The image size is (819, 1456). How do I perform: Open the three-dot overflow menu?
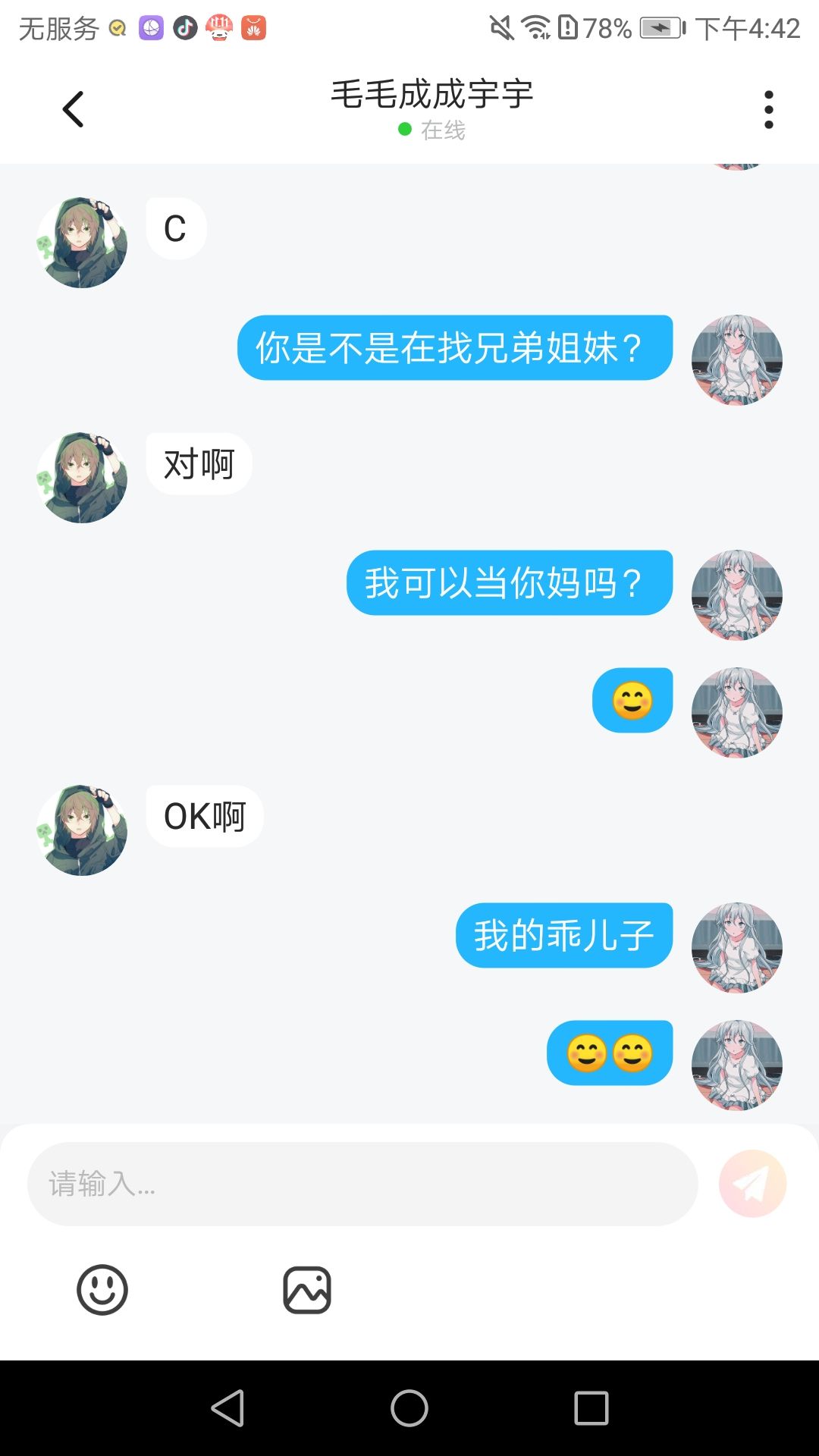click(768, 110)
